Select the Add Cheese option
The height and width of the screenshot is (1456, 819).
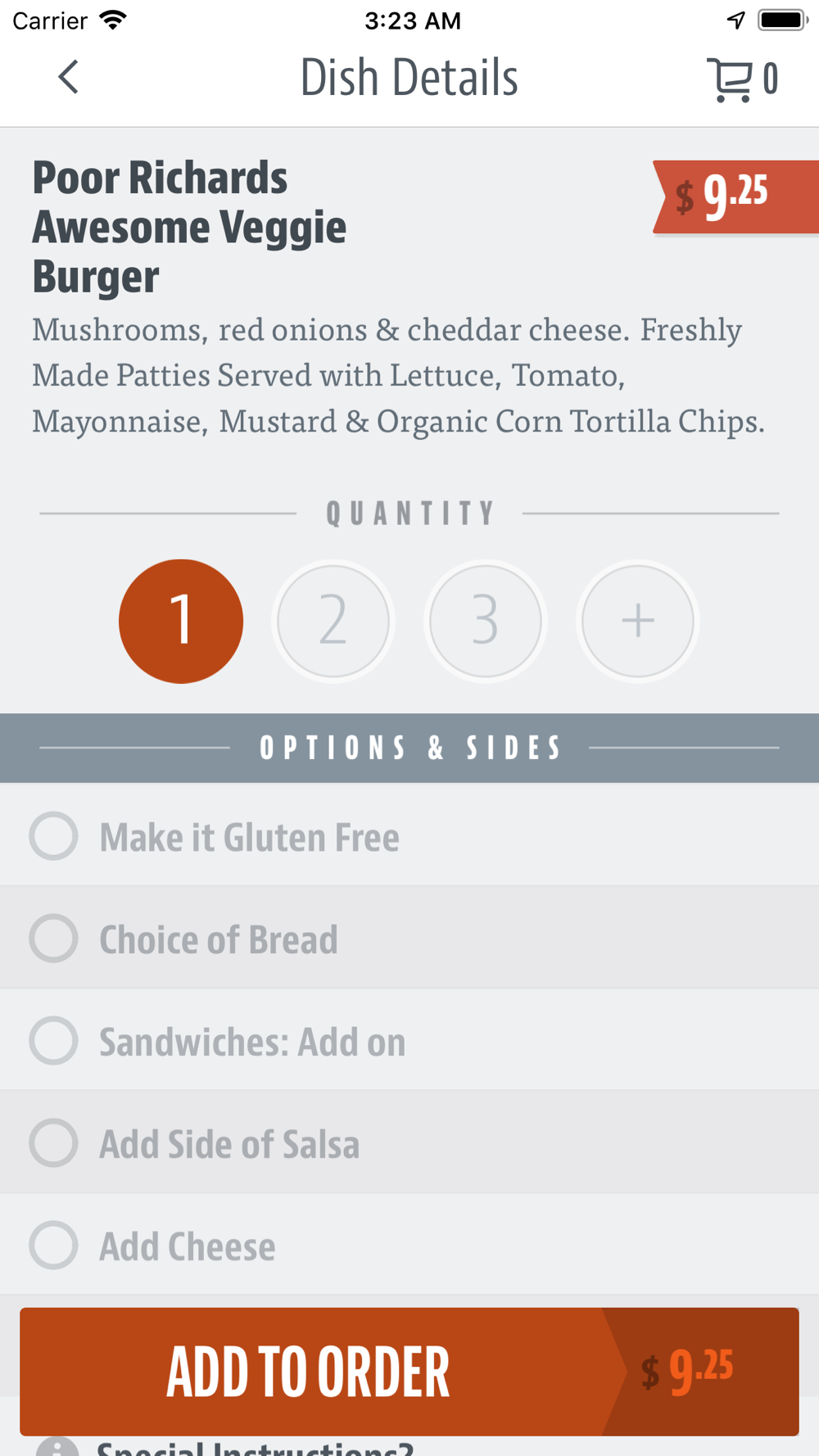[x=409, y=1245]
